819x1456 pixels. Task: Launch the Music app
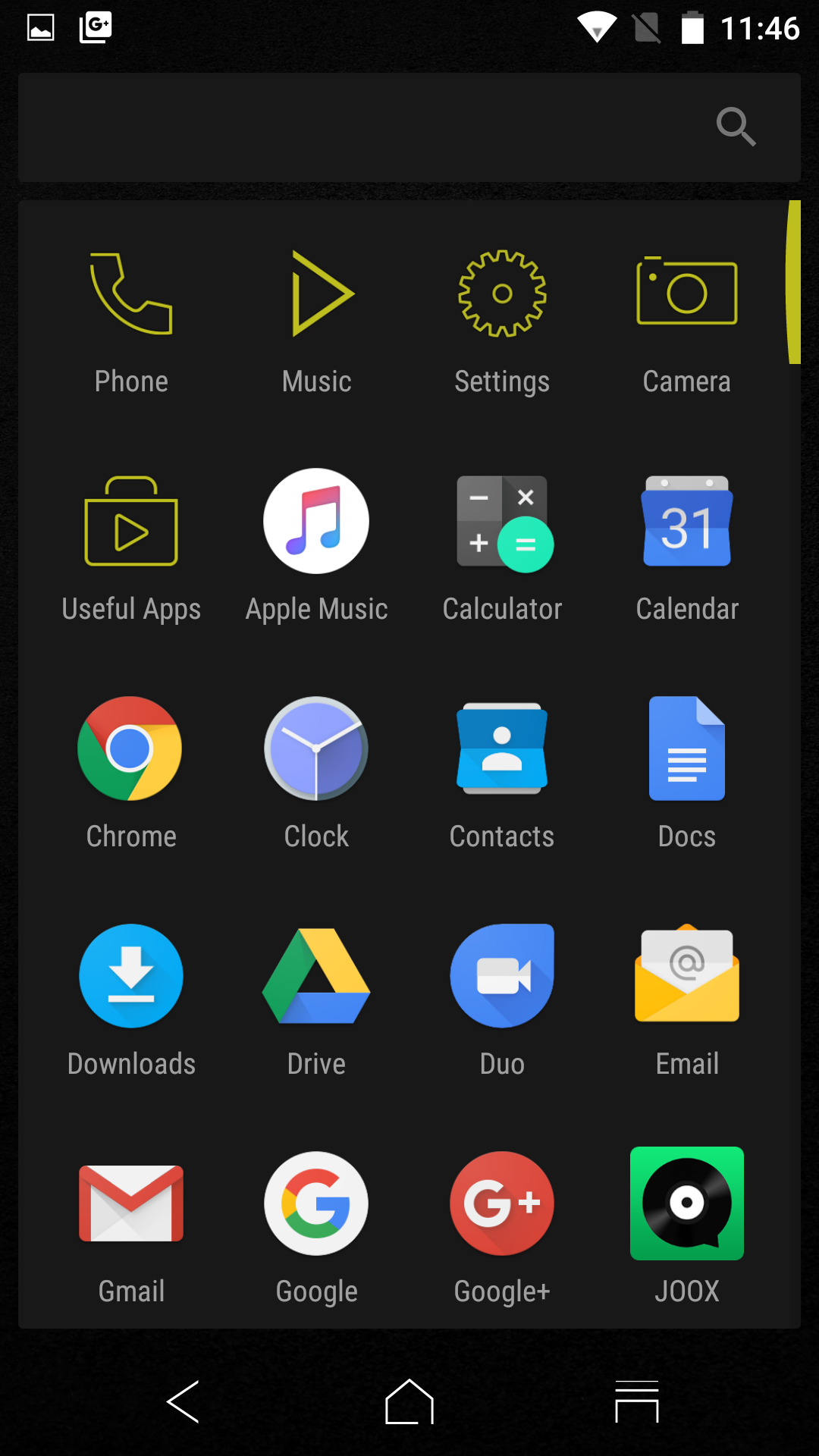pos(317,294)
